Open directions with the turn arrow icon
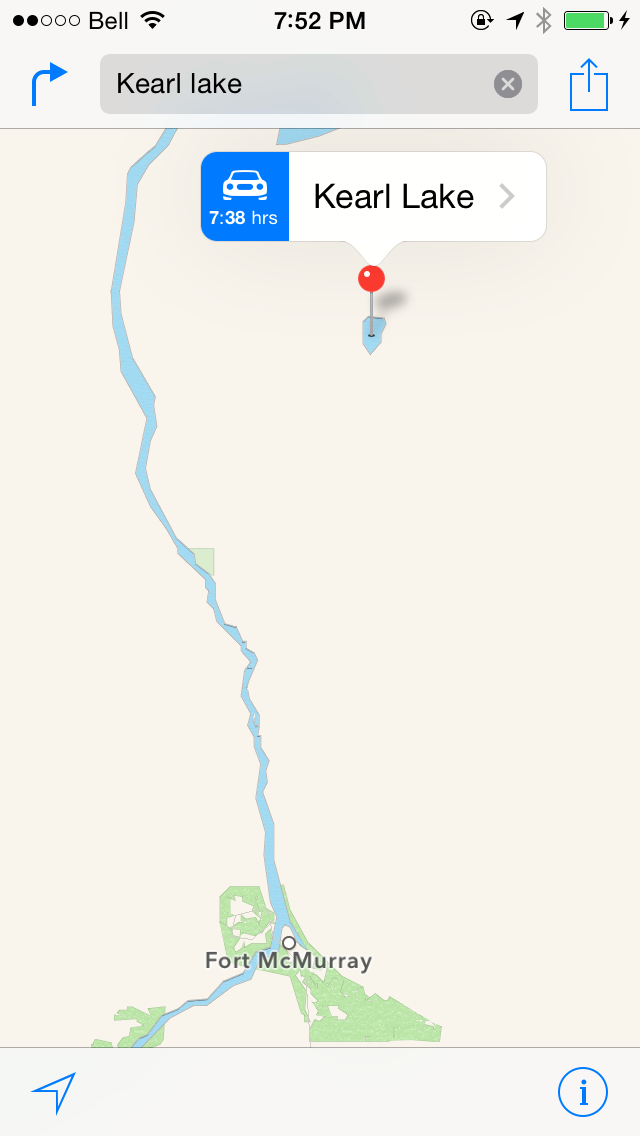 click(49, 85)
